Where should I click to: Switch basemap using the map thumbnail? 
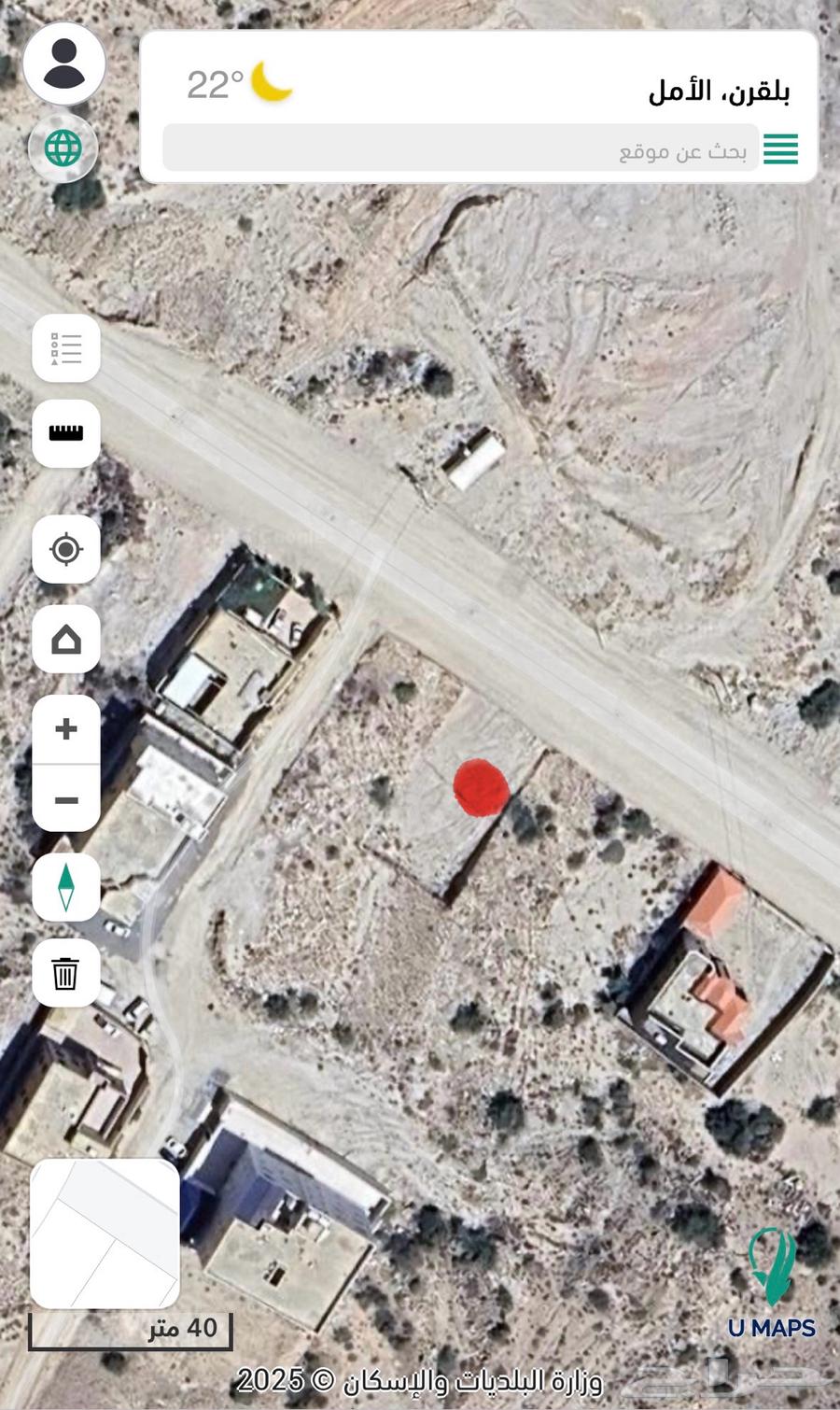[x=105, y=1233]
